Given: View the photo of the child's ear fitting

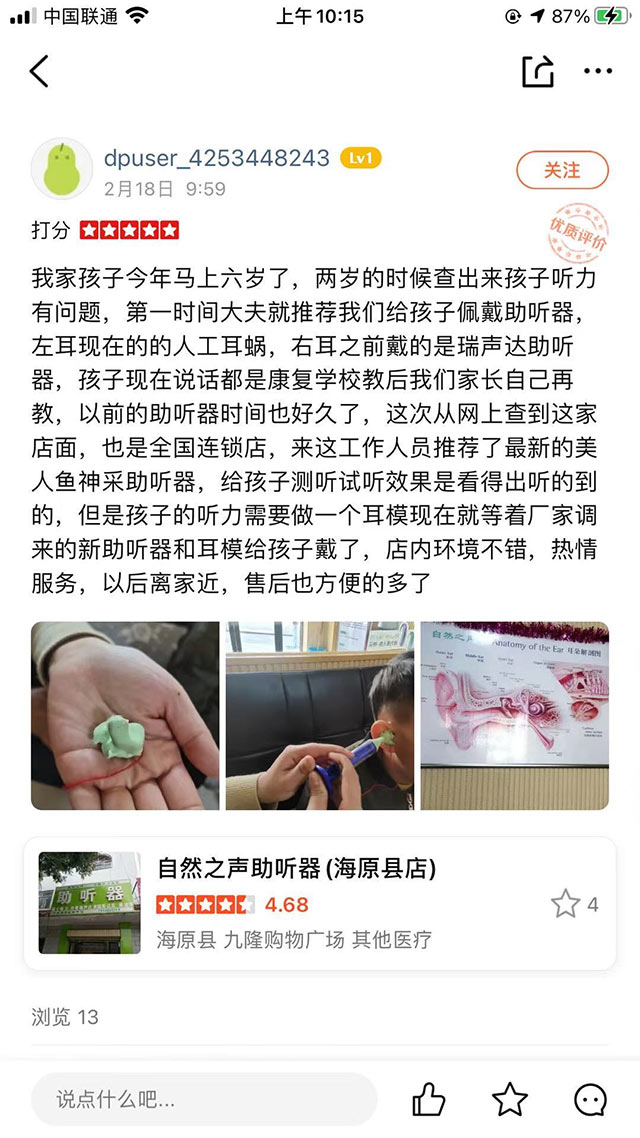Looking at the screenshot, I should [320, 715].
